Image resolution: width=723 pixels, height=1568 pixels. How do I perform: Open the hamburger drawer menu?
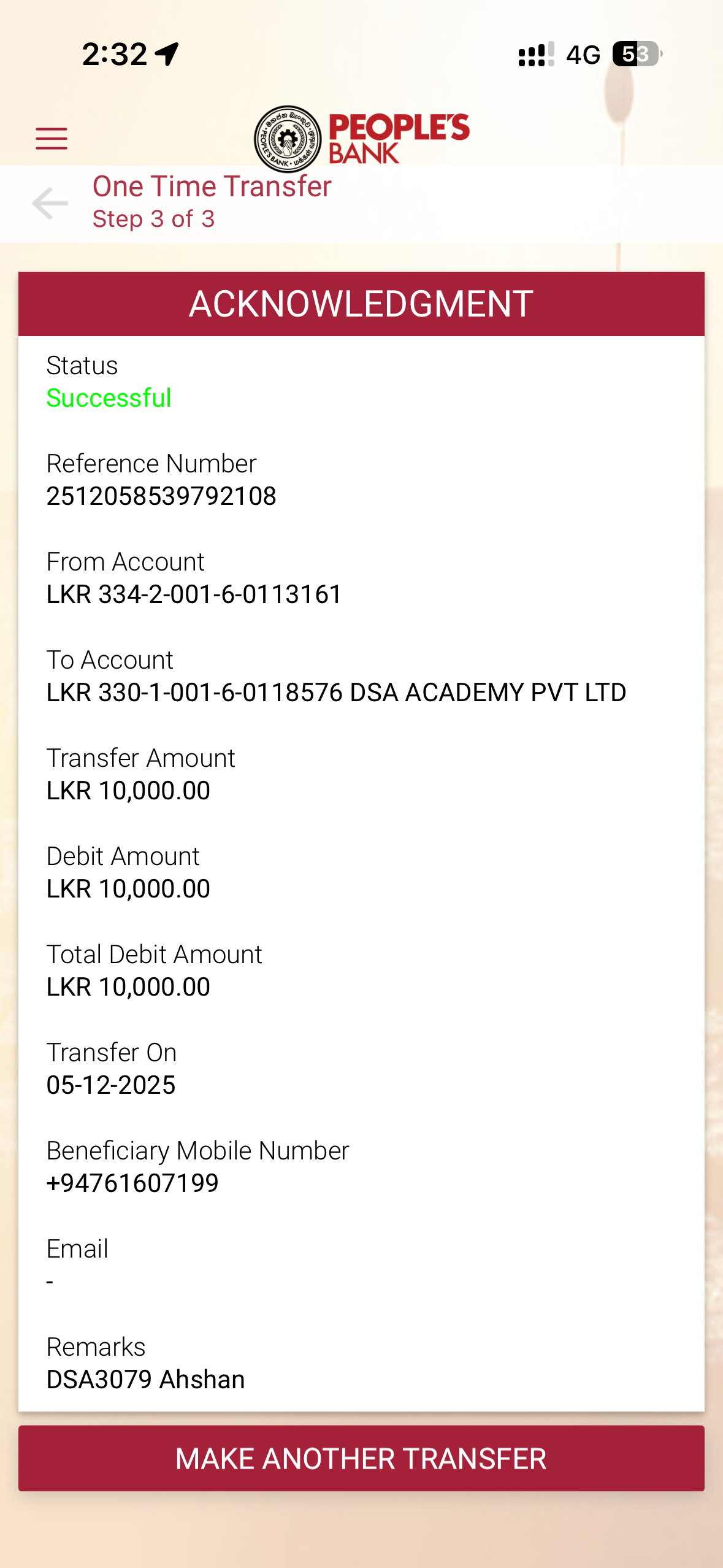pos(52,139)
